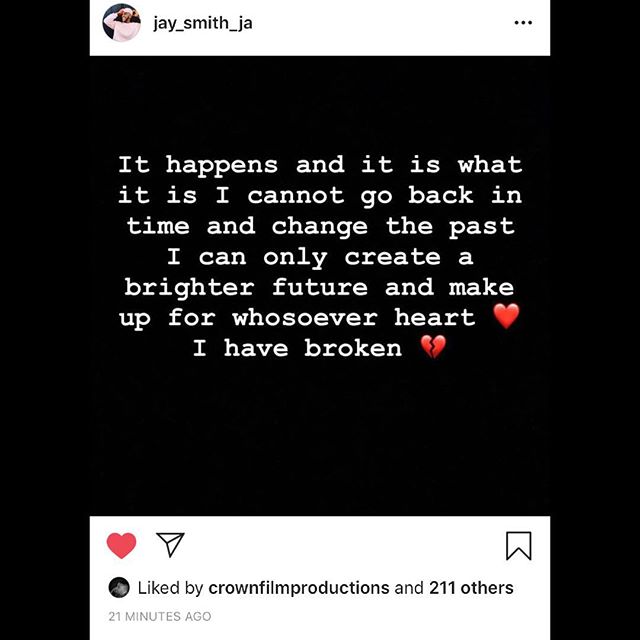Open jay_smith_ja's profile picture
640x640 pixels.
[122, 23]
